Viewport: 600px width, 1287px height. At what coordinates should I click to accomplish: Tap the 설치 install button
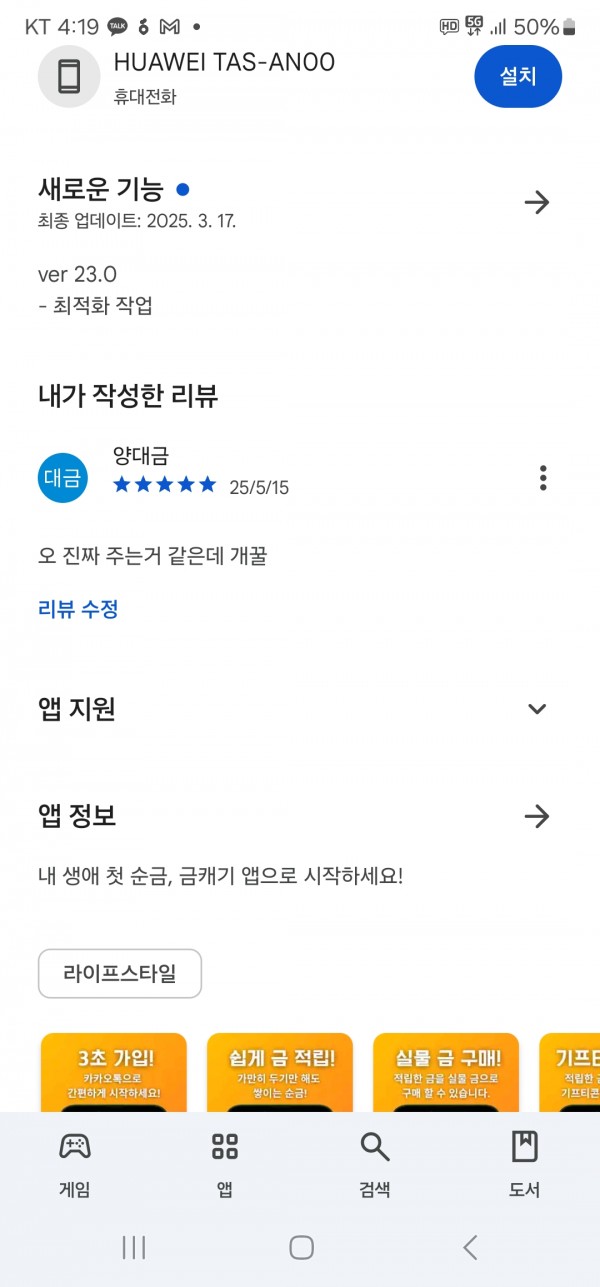518,76
